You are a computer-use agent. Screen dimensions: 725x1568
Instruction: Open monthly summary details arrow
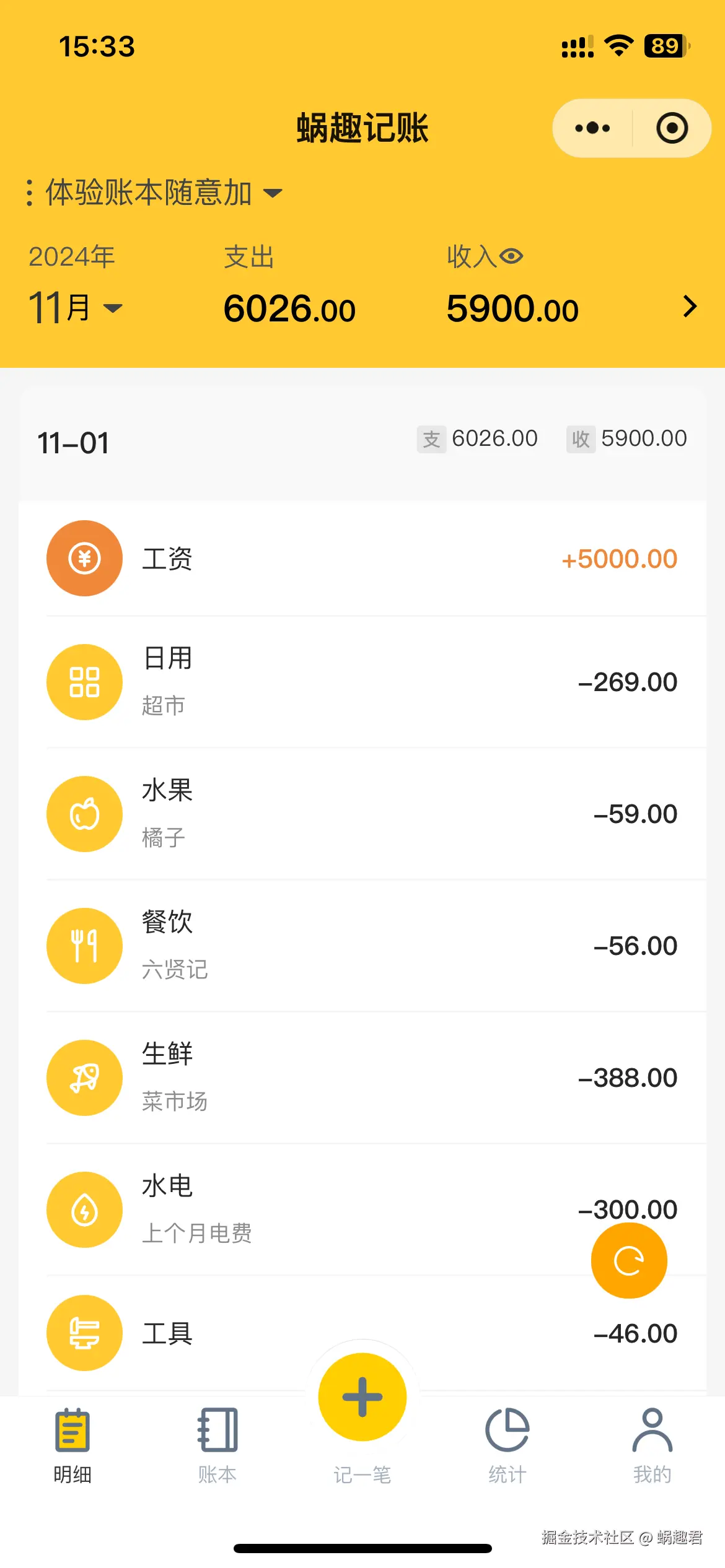coord(689,307)
